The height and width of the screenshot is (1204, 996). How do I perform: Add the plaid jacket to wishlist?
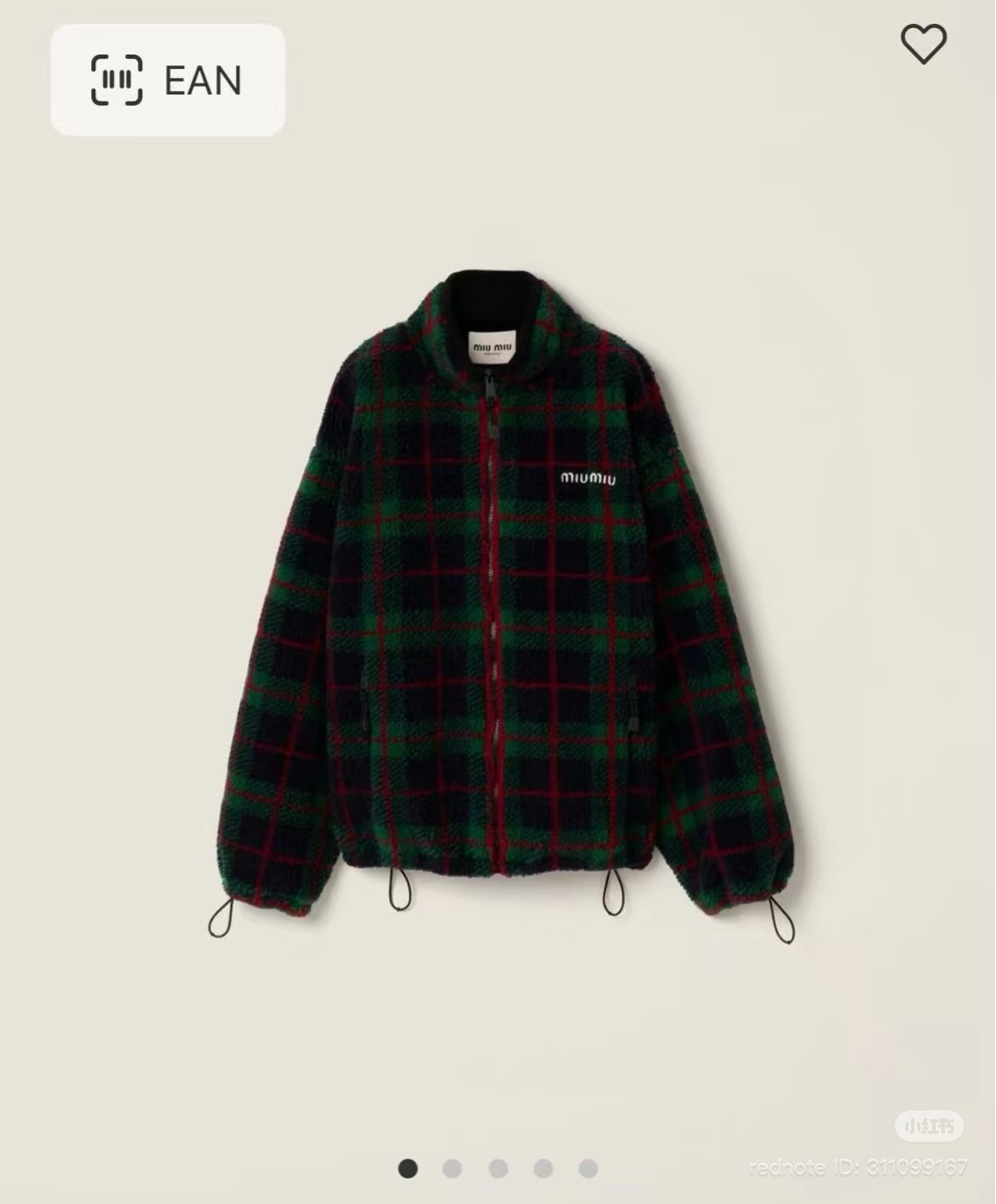click(x=924, y=43)
